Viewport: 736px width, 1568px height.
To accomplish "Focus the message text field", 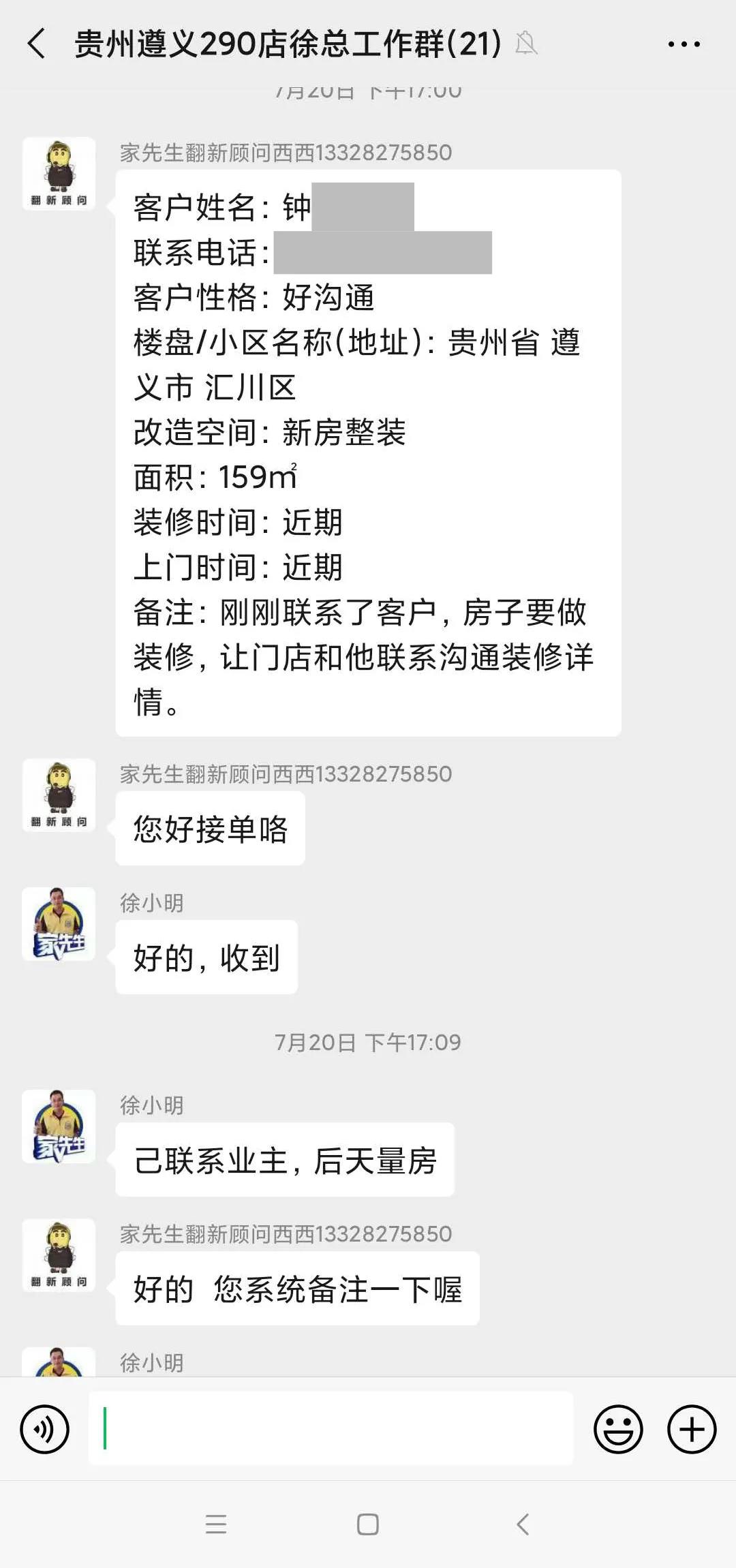I will pyautogui.click(x=331, y=1428).
